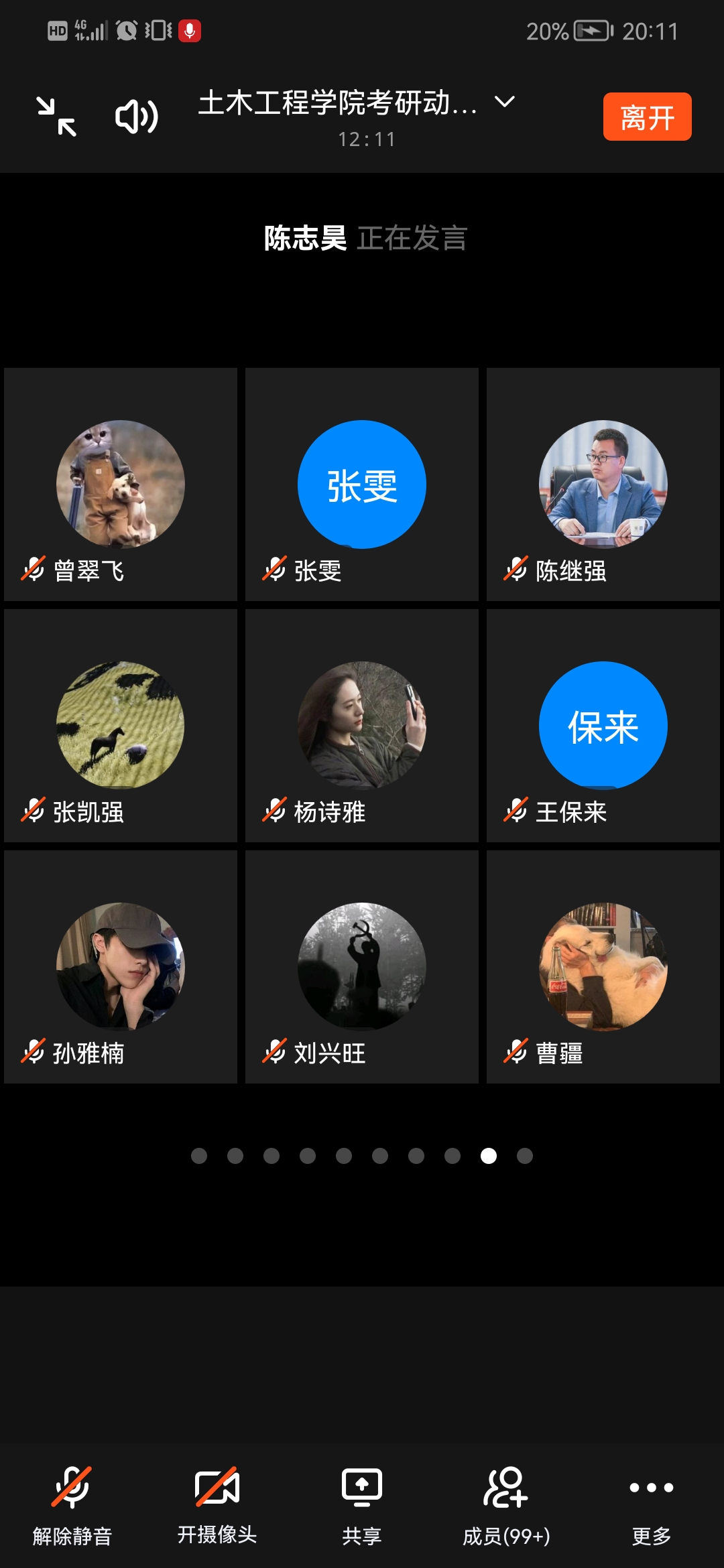Tap on 刘兴旺's participant tile
Screen dimensions: 724x1568
[362, 967]
